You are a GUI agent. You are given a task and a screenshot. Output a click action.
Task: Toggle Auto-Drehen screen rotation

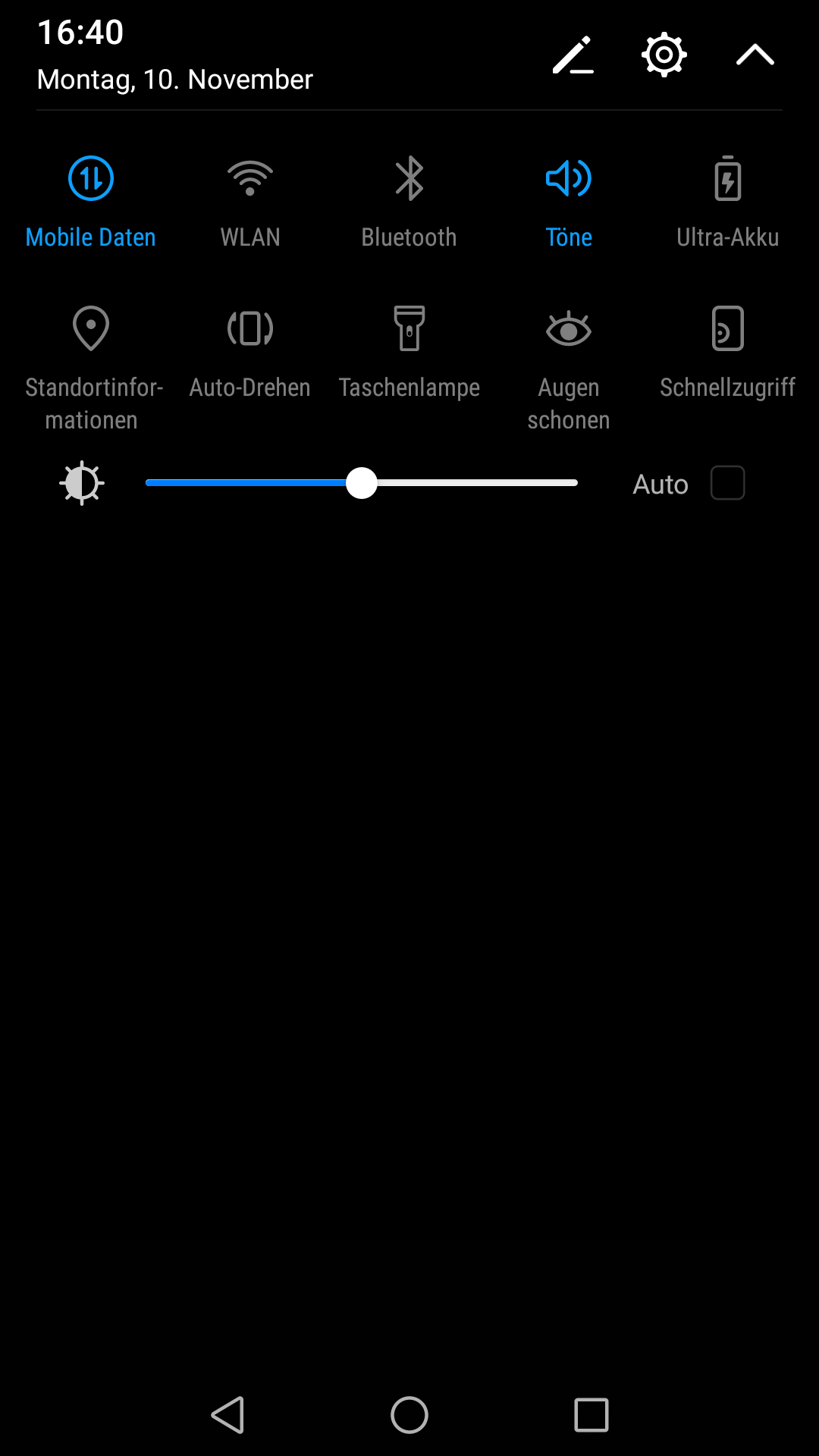(x=250, y=350)
